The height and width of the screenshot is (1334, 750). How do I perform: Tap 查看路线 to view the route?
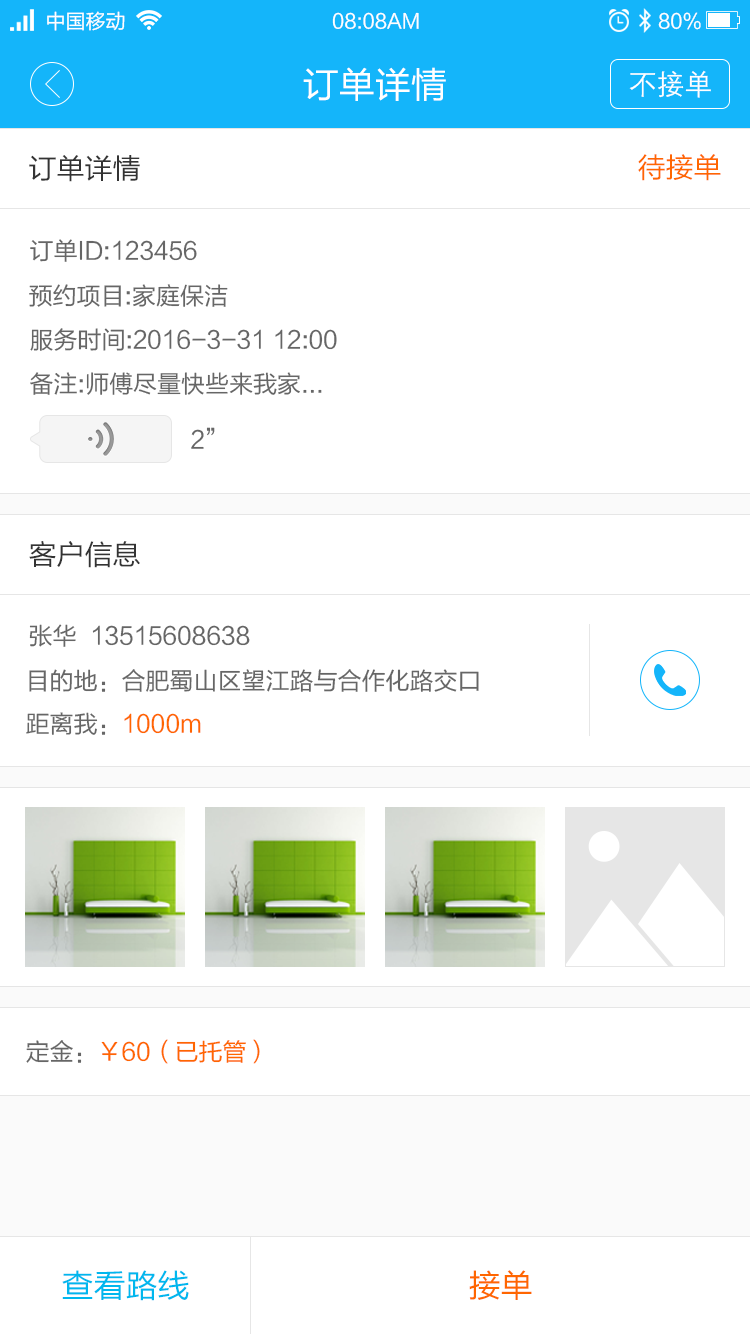click(125, 1285)
